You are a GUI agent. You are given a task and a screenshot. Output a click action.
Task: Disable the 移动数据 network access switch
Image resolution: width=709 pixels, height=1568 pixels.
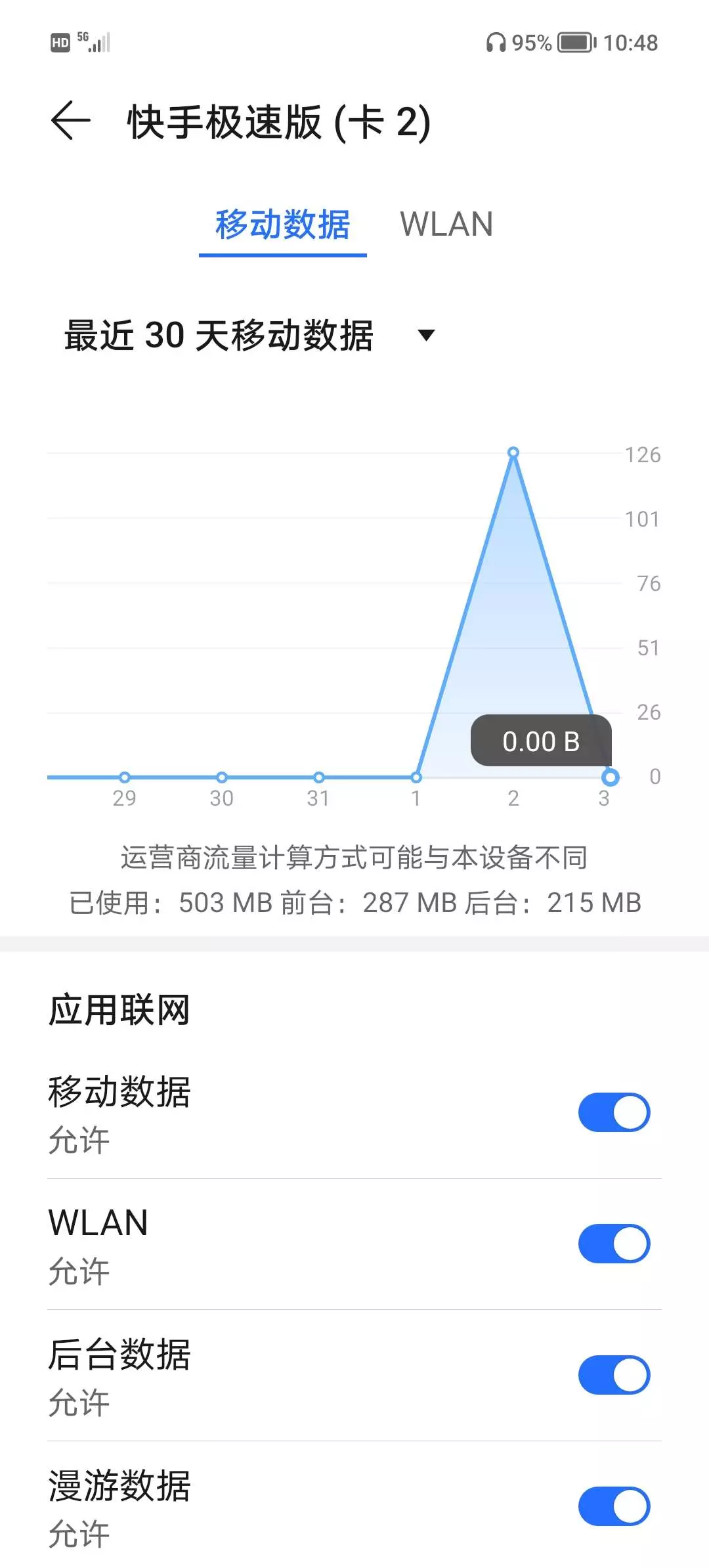pos(614,1112)
